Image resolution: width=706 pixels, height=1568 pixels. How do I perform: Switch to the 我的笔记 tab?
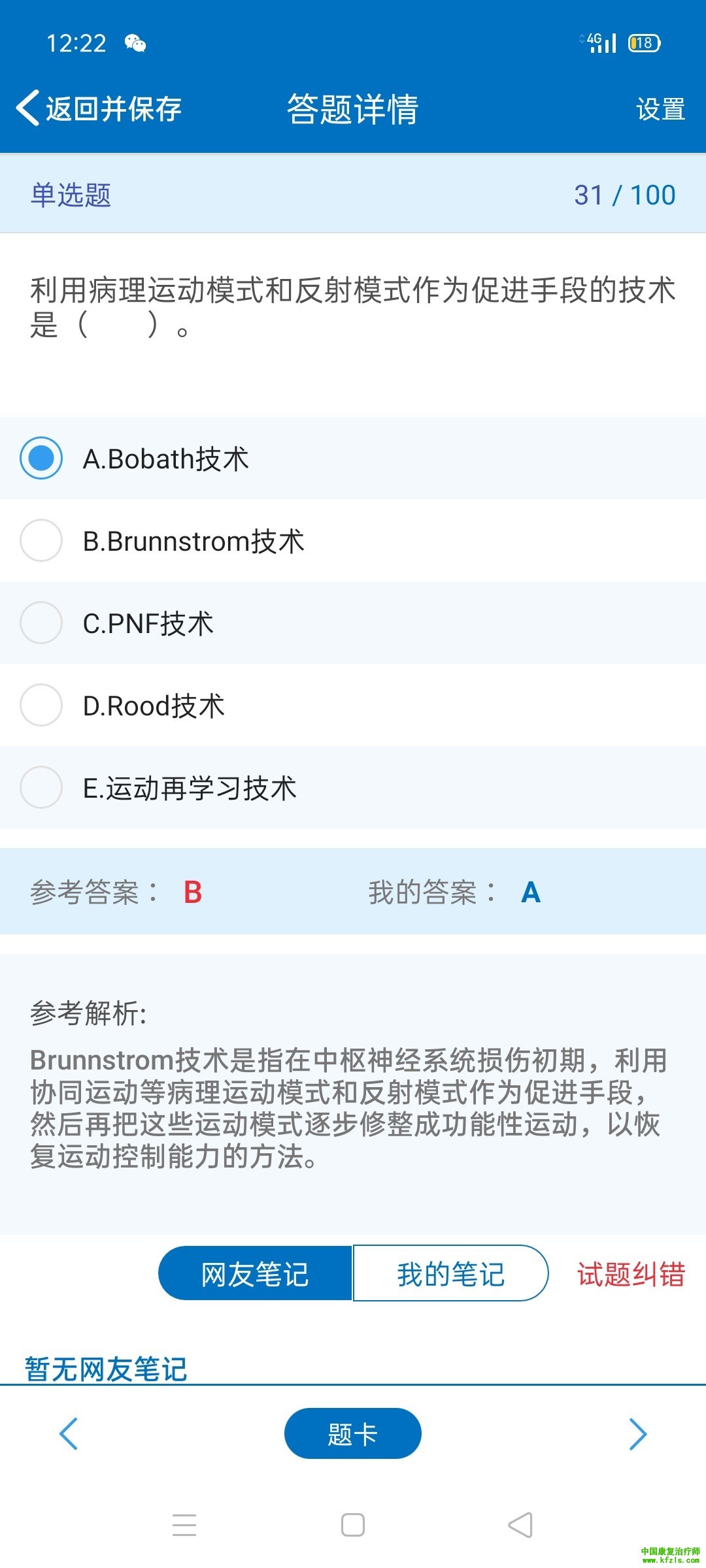click(450, 1273)
